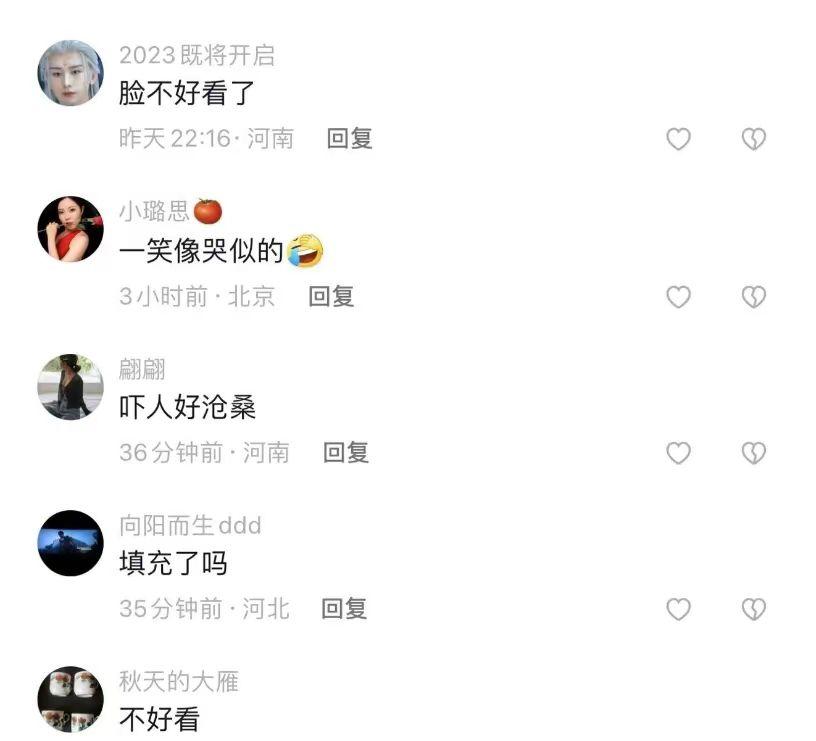Dislike 向阳而生ddd's comment
Screen dimensions: 816x741
pyautogui.click(x=753, y=609)
